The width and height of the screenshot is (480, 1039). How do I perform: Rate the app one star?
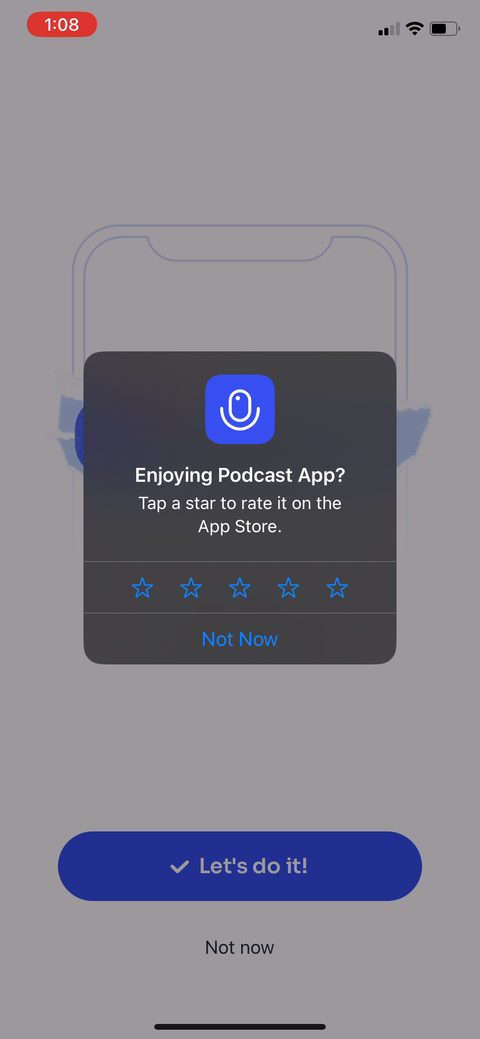coord(142,587)
